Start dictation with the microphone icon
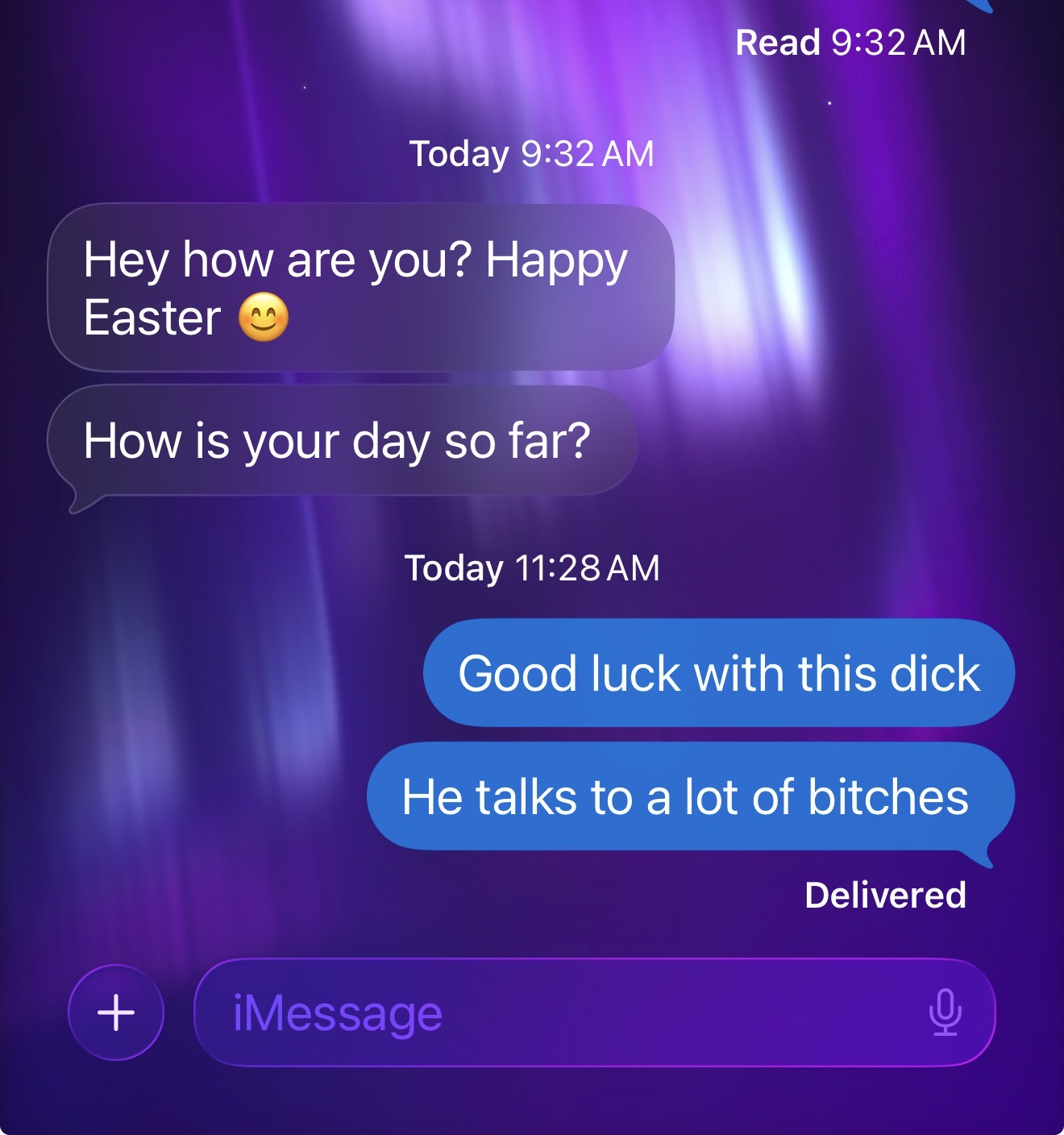Screen dimensions: 1064x1135 point(945,1012)
